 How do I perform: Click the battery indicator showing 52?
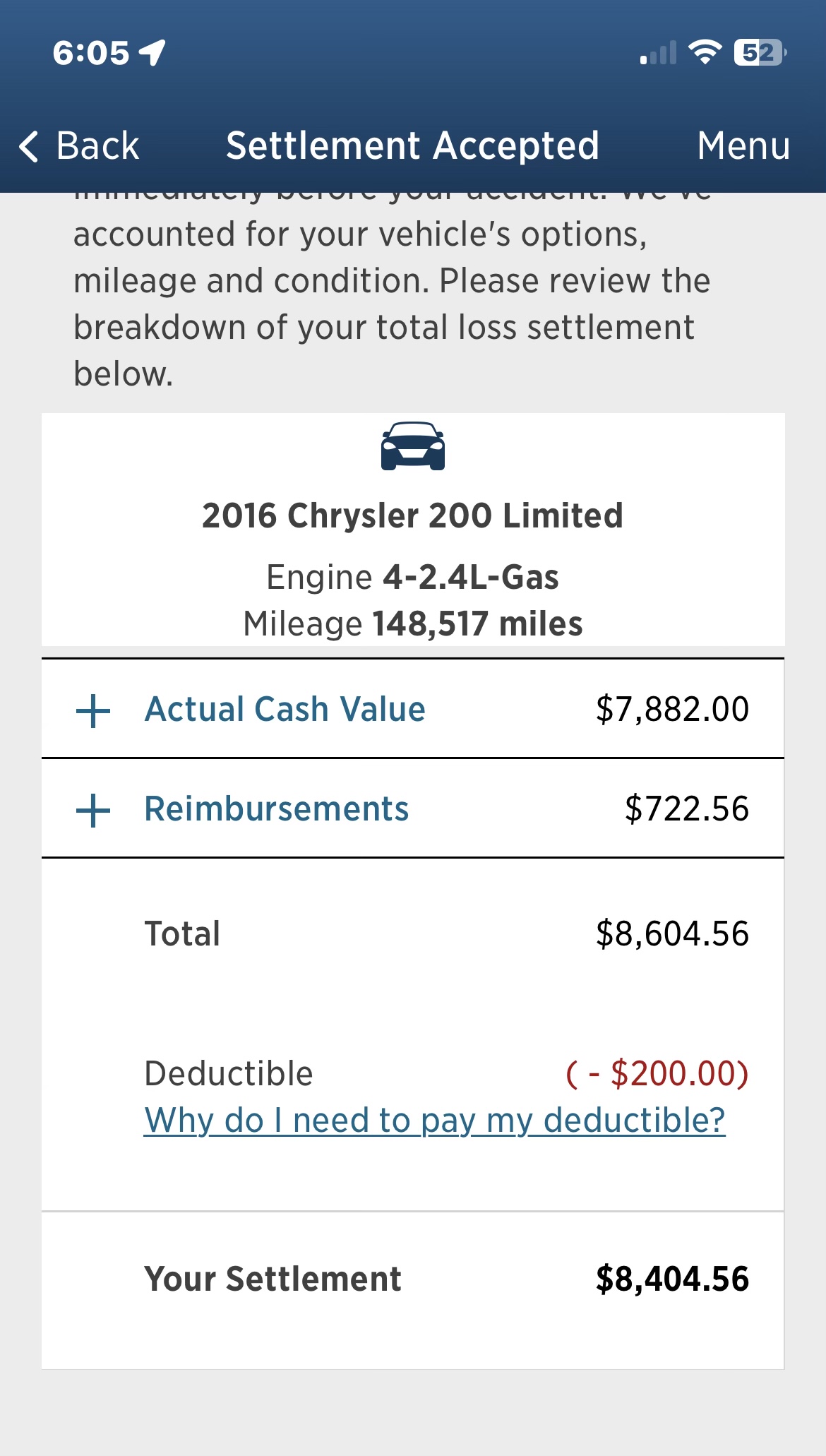757,52
